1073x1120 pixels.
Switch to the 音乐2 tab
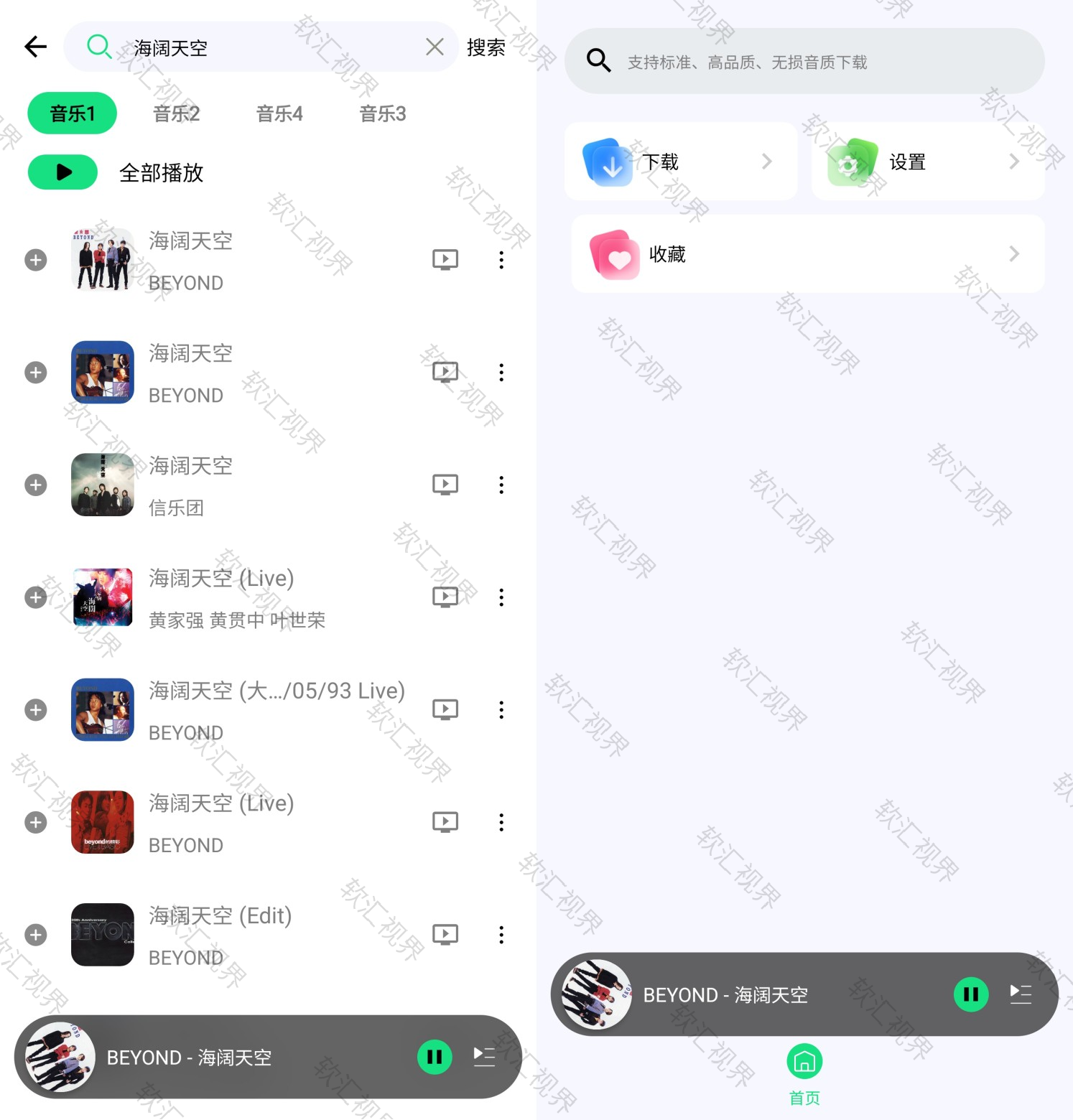(x=175, y=113)
